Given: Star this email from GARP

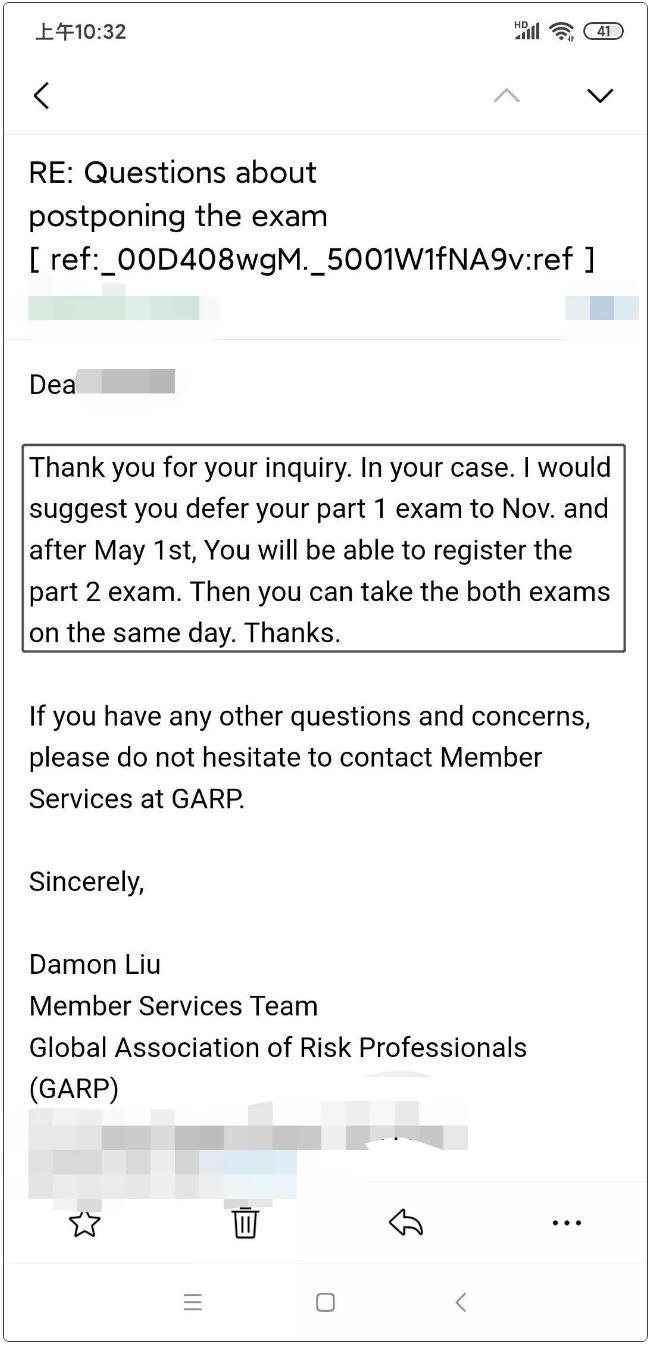Looking at the screenshot, I should 85,1223.
